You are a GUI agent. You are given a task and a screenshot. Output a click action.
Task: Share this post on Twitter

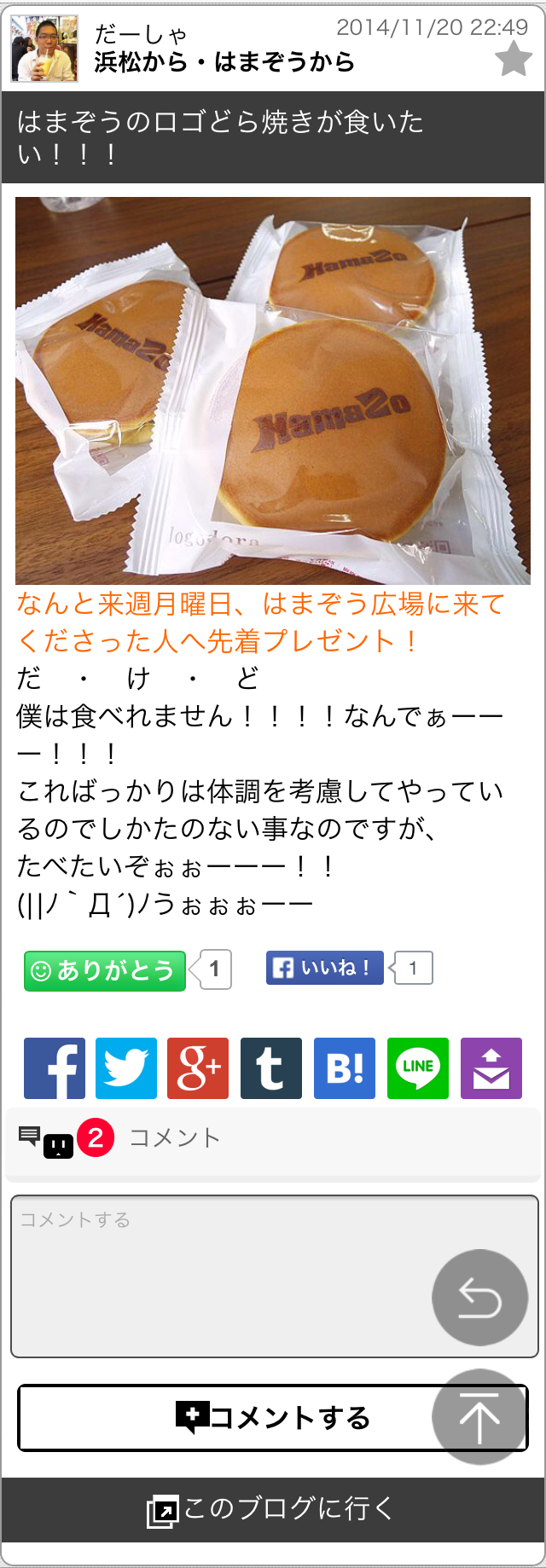pyautogui.click(x=126, y=1068)
